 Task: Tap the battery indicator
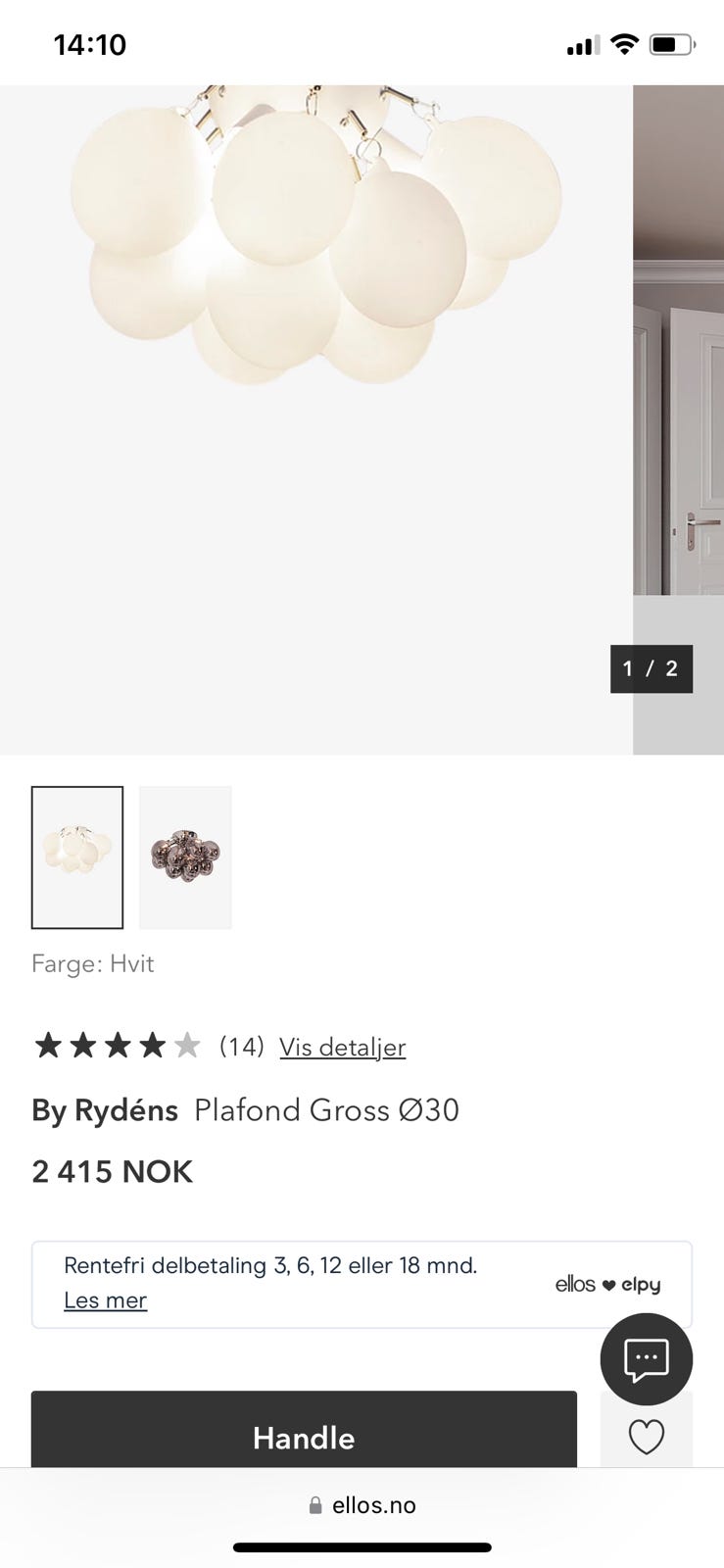671,43
